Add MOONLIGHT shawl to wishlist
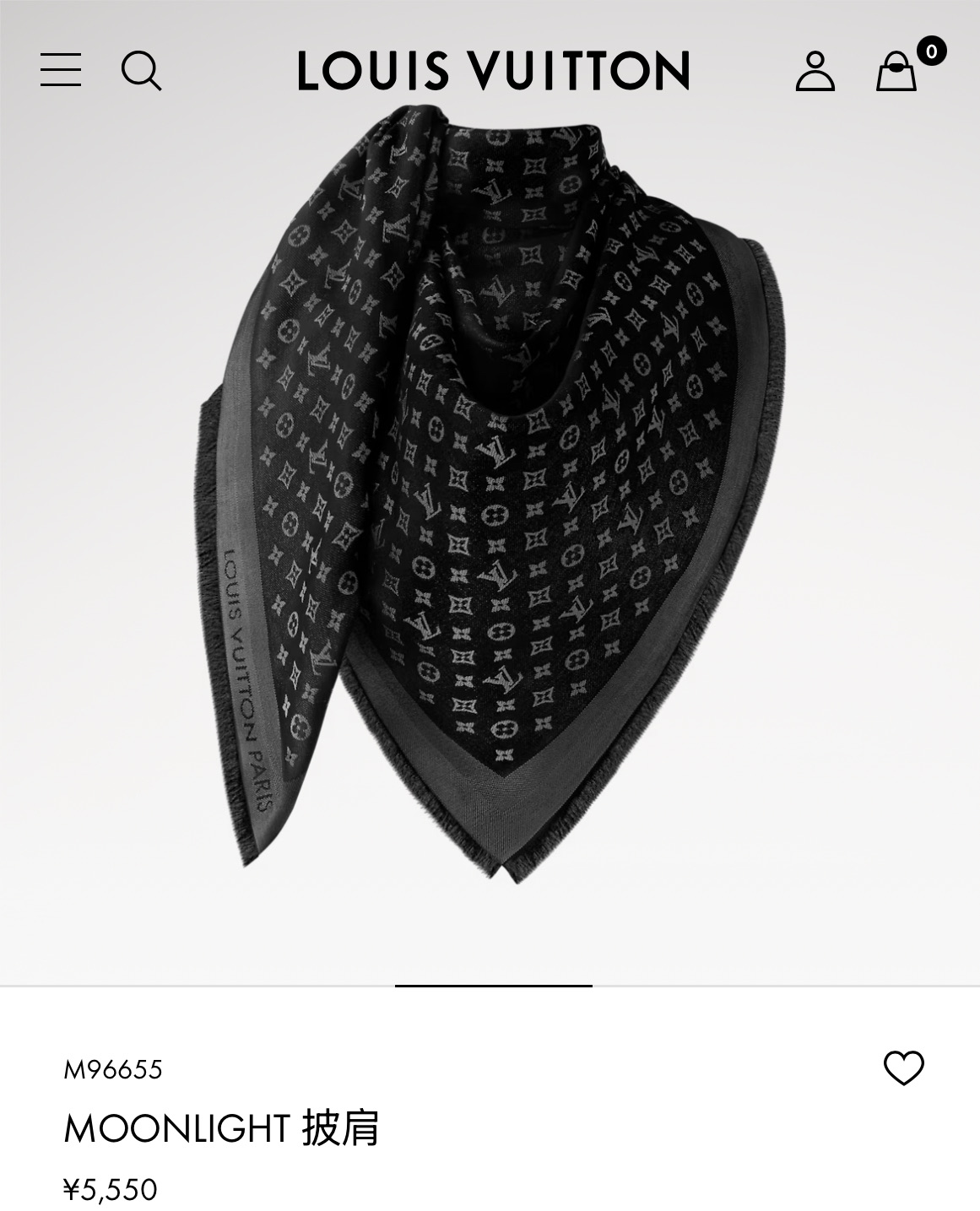Viewport: 980px width, 1211px height. tap(903, 1068)
